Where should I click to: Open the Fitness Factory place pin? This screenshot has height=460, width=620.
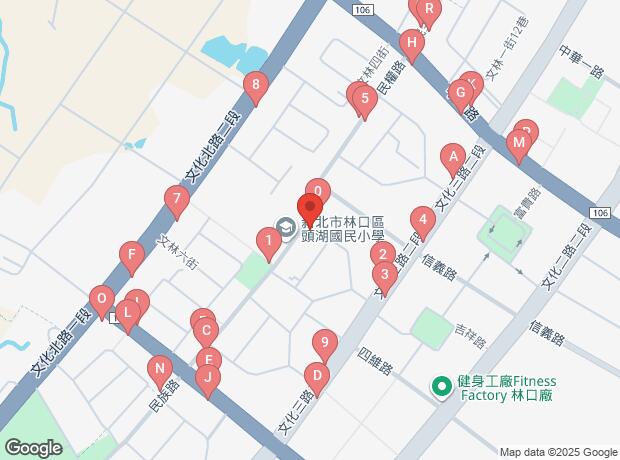tap(440, 386)
